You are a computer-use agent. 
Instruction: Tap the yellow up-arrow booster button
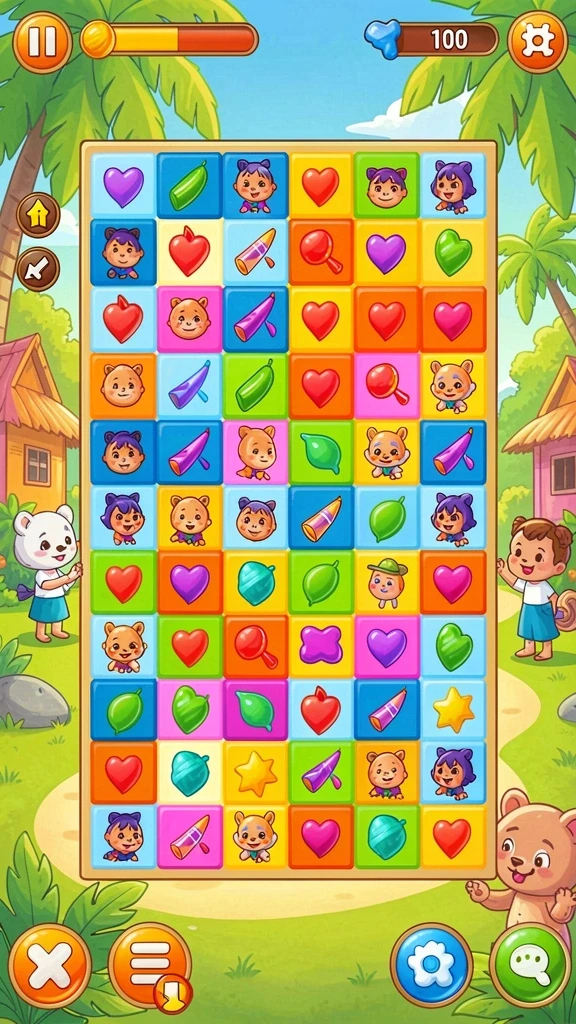coord(38,215)
